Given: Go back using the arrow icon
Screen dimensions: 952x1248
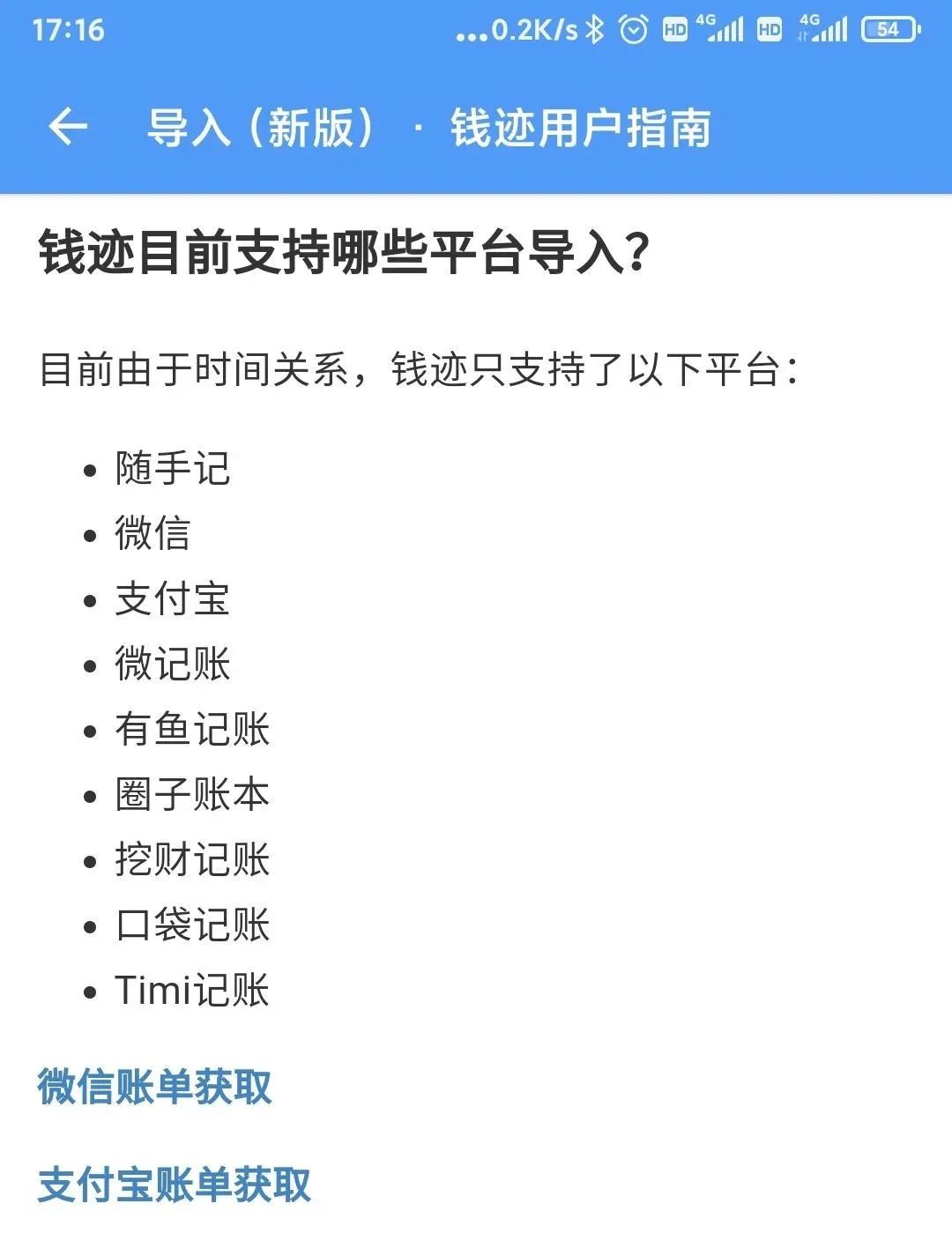Looking at the screenshot, I should pyautogui.click(x=68, y=128).
